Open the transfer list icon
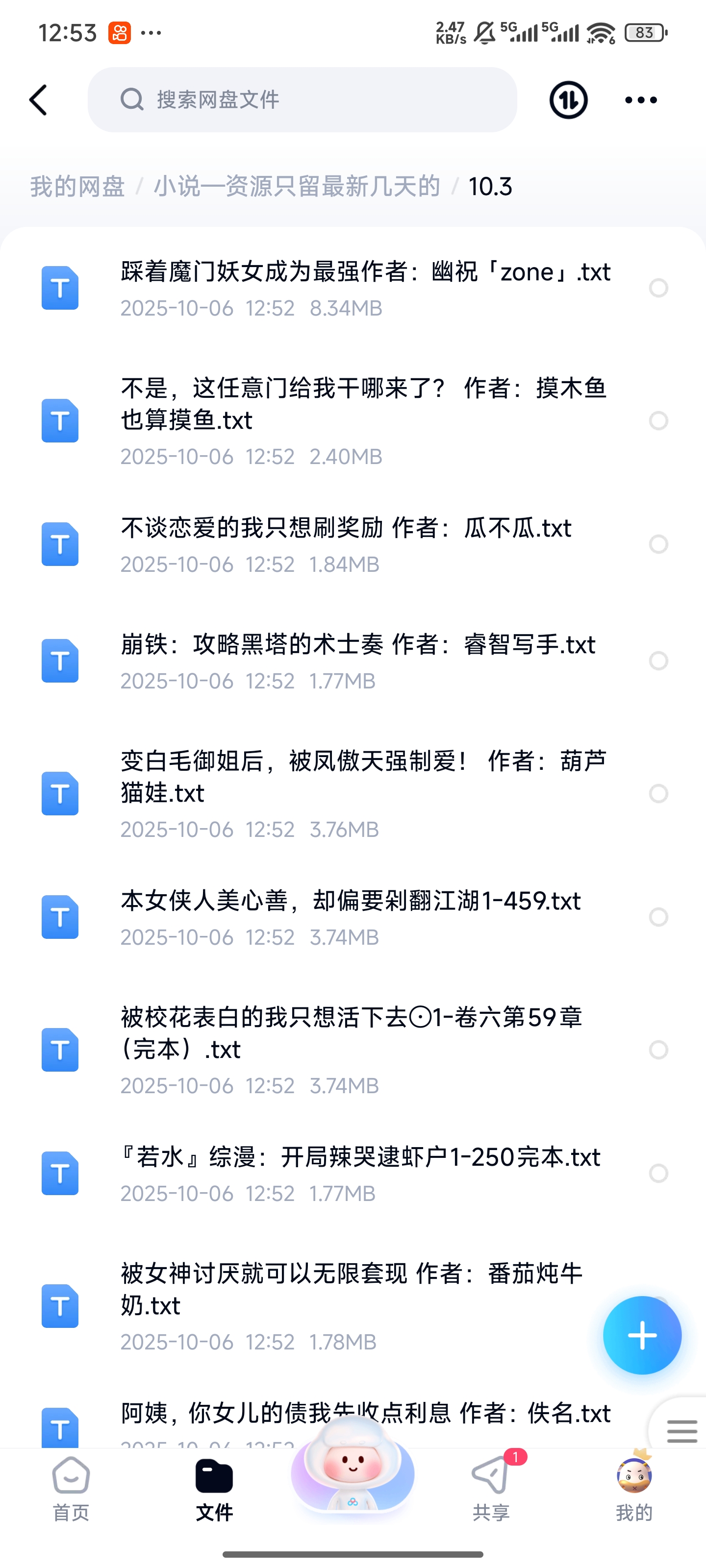The width and height of the screenshot is (706, 1568). [568, 100]
